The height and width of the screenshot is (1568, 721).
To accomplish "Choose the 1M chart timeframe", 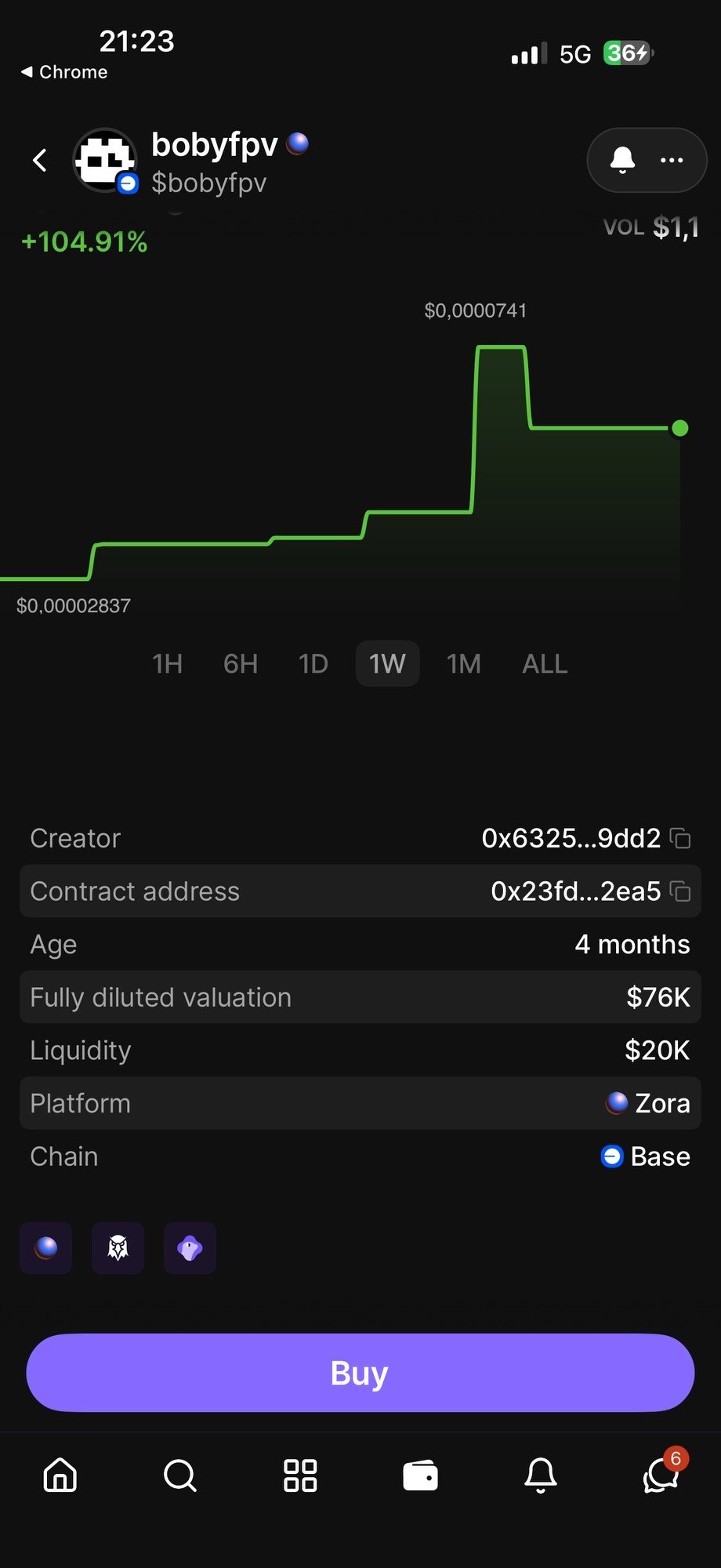I will click(463, 664).
